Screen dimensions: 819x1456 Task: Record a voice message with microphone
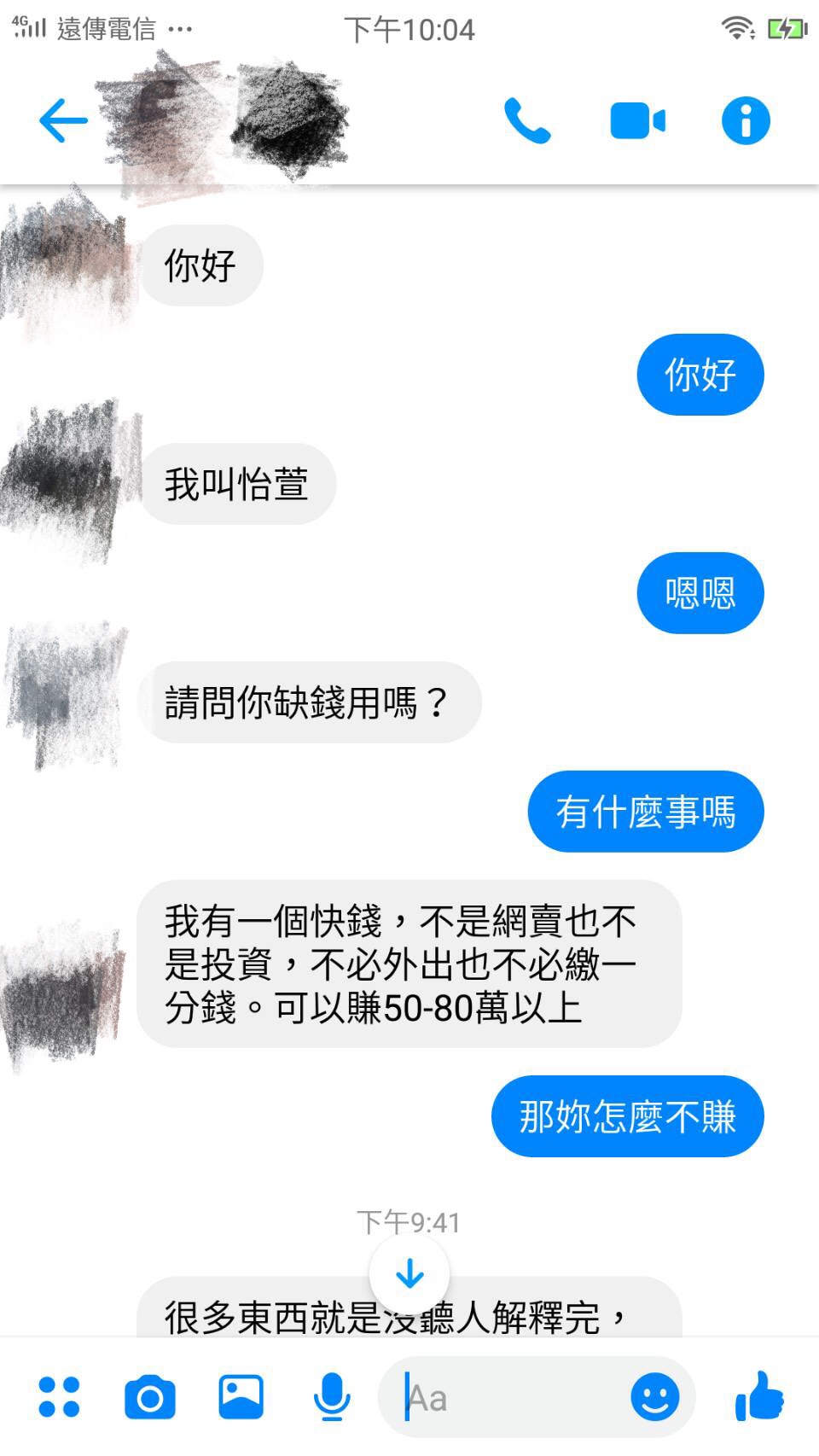pyautogui.click(x=332, y=1397)
